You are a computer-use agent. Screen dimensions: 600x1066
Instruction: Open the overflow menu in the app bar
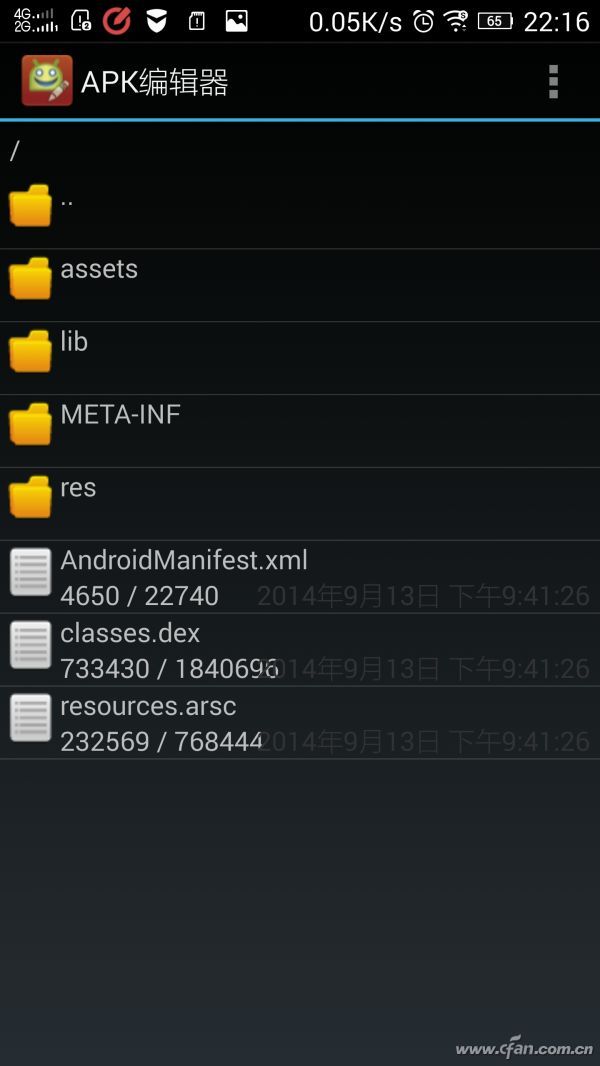[553, 82]
